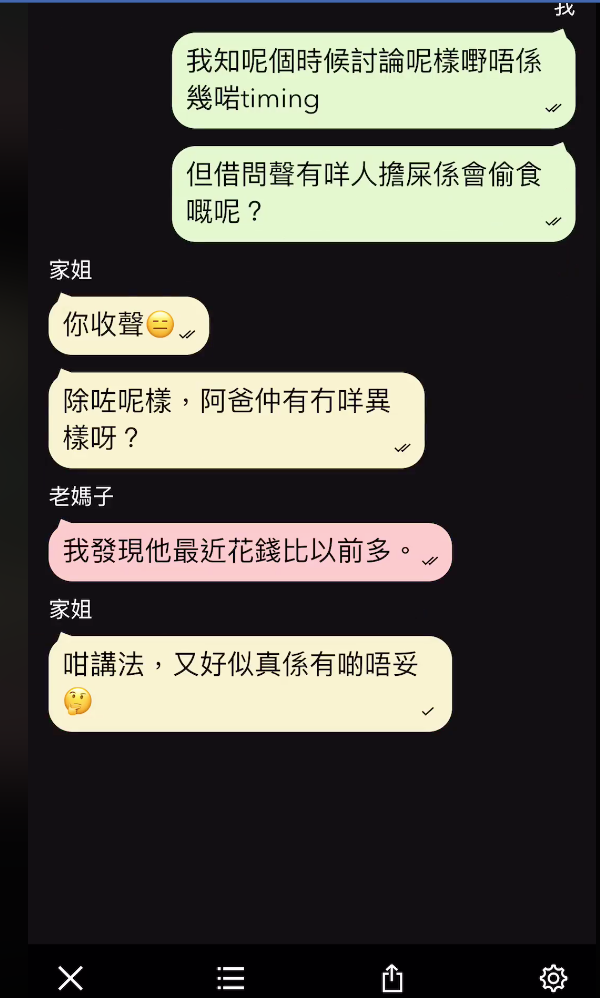Screen dimensions: 600x998
Task: Open the chapter list menu
Action: [x=231, y=977]
